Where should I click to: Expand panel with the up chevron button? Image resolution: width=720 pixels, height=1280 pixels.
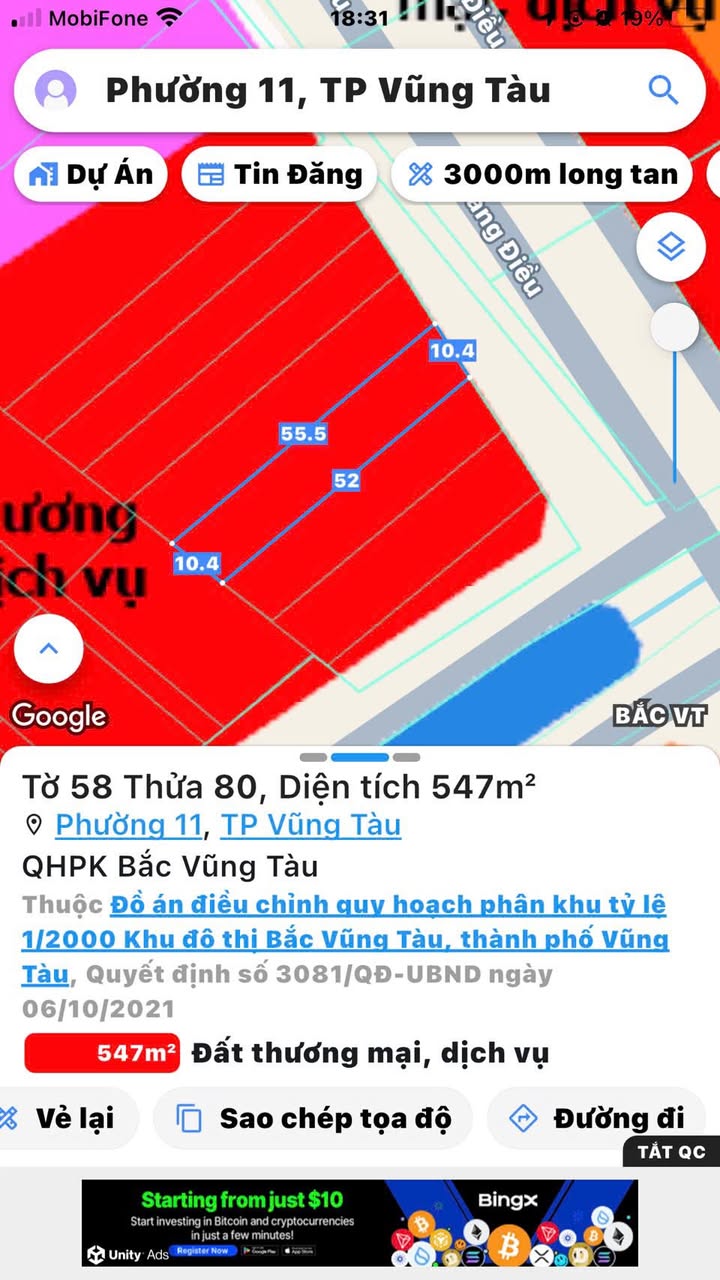48,648
